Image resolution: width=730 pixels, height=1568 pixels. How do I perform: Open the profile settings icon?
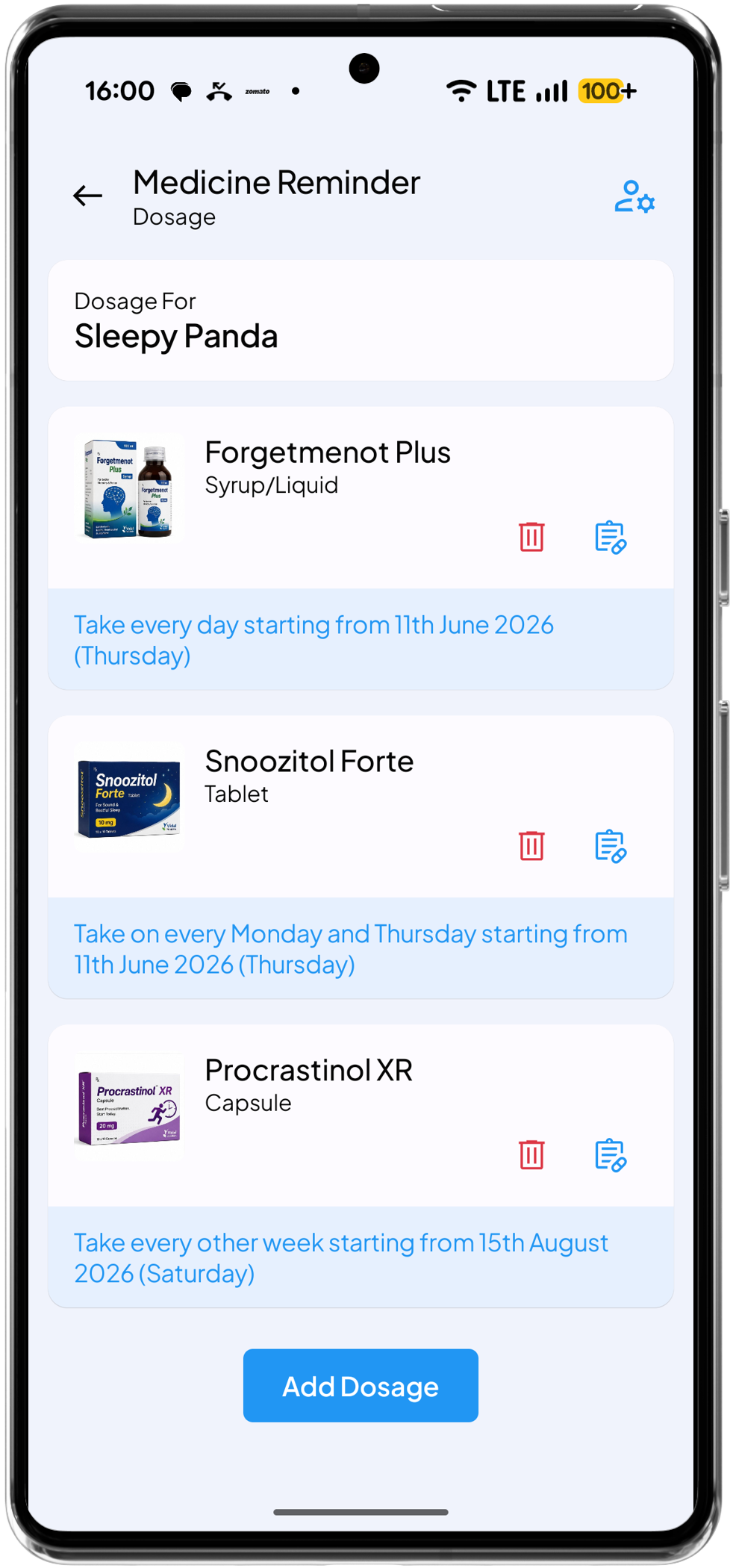point(634,196)
